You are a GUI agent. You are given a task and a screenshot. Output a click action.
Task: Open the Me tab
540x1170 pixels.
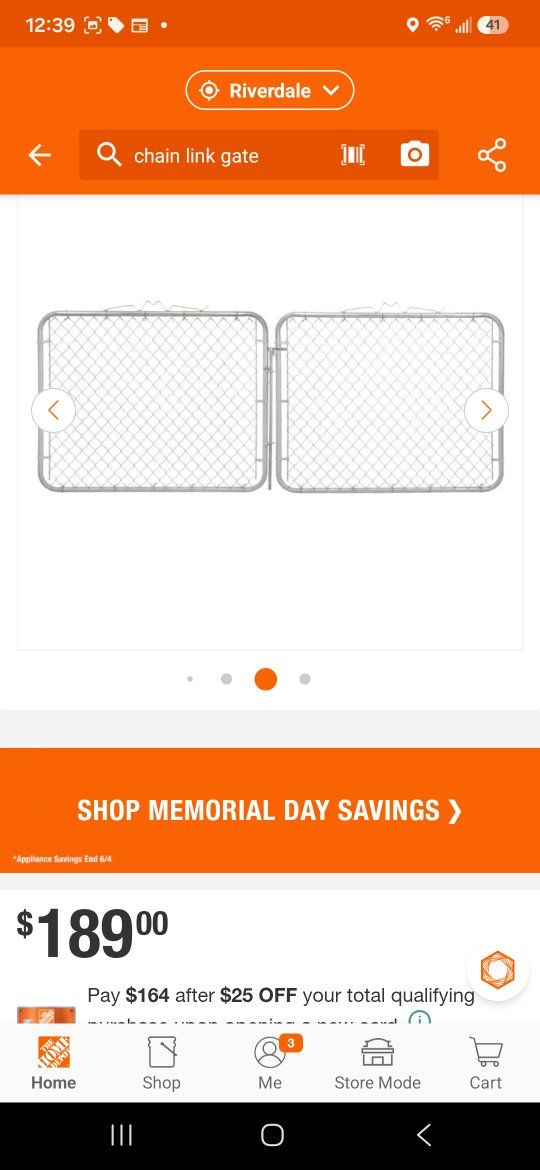pos(270,1063)
